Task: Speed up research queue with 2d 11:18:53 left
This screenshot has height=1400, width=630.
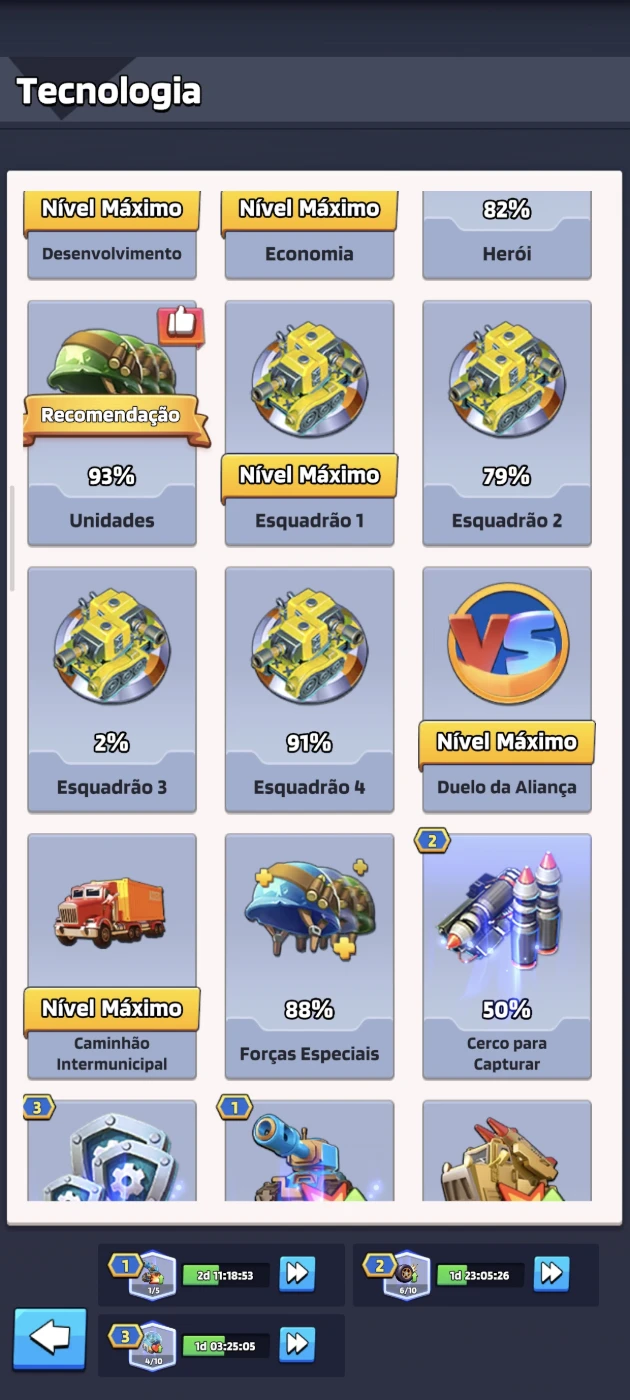Action: pyautogui.click(x=297, y=1274)
